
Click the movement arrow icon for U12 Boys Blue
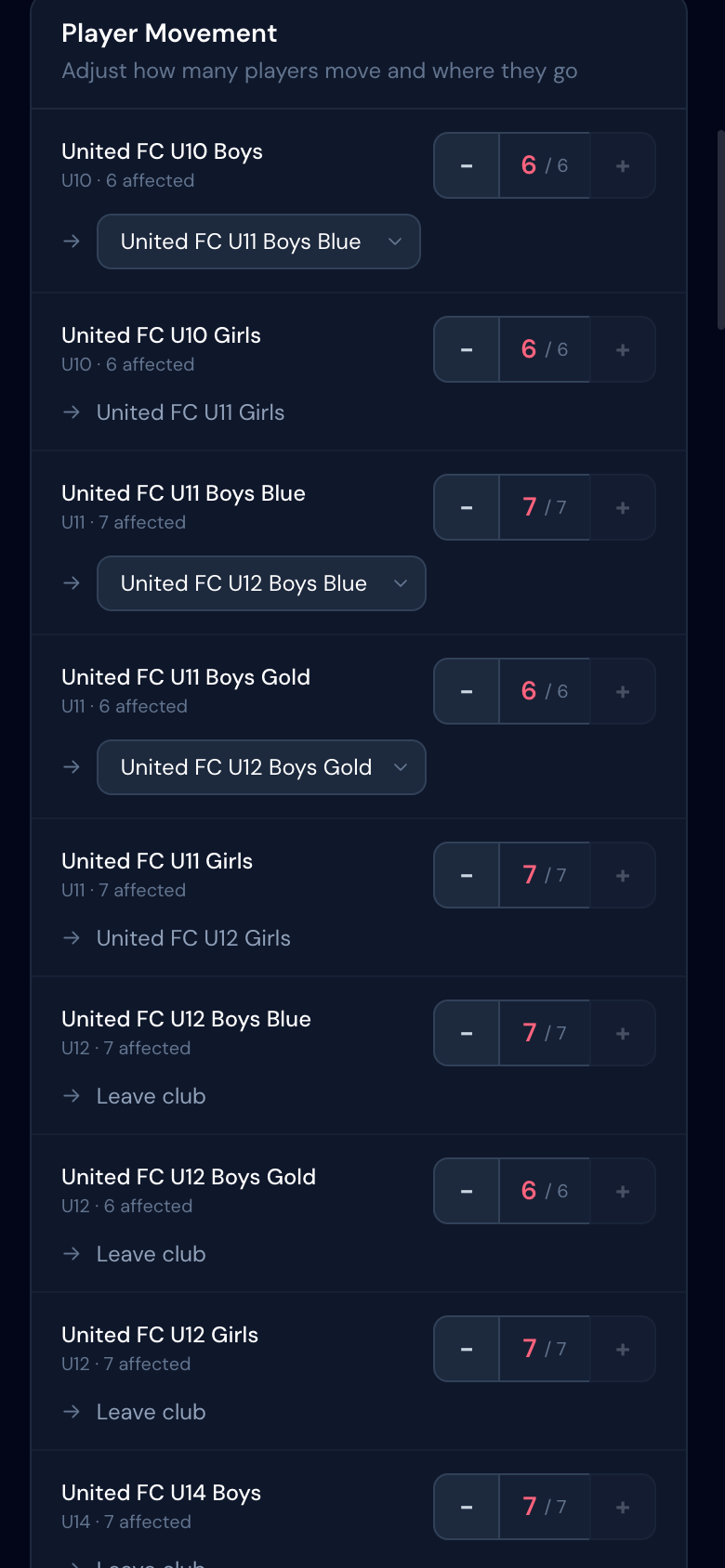(x=72, y=1095)
